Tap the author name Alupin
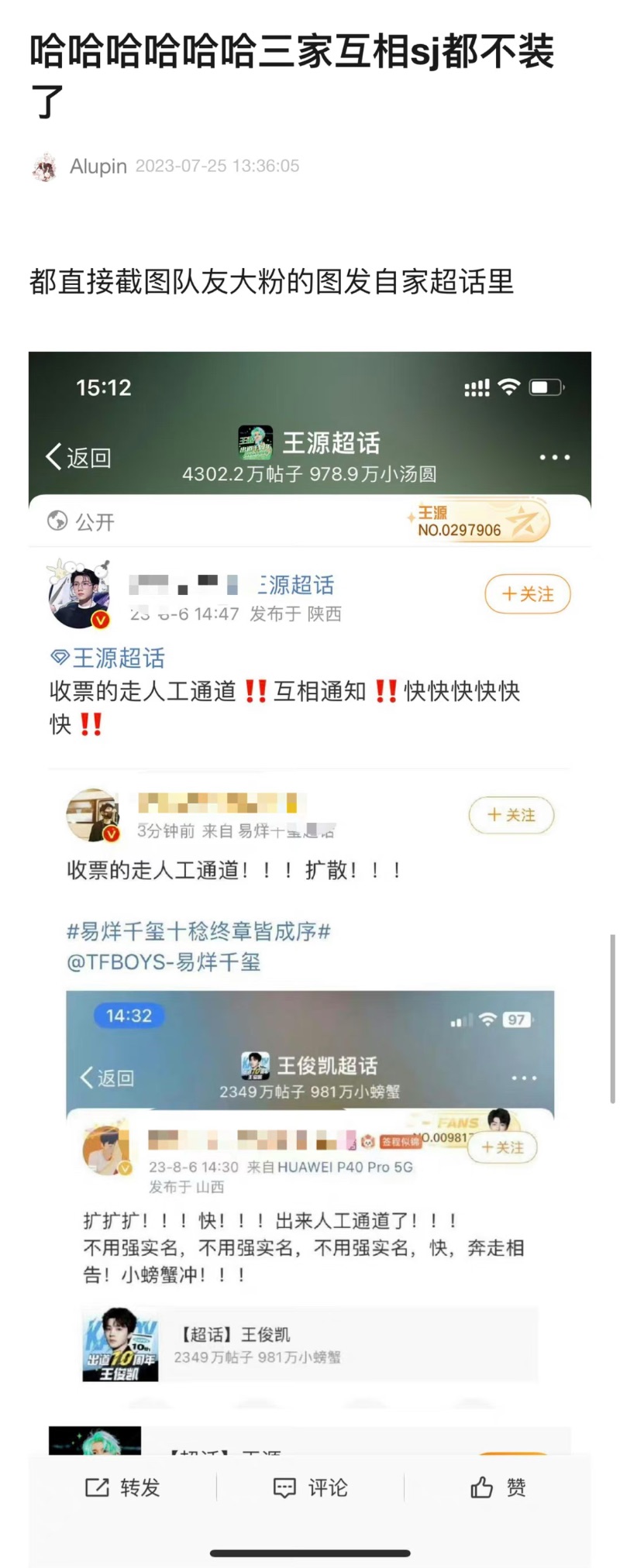 98,167
